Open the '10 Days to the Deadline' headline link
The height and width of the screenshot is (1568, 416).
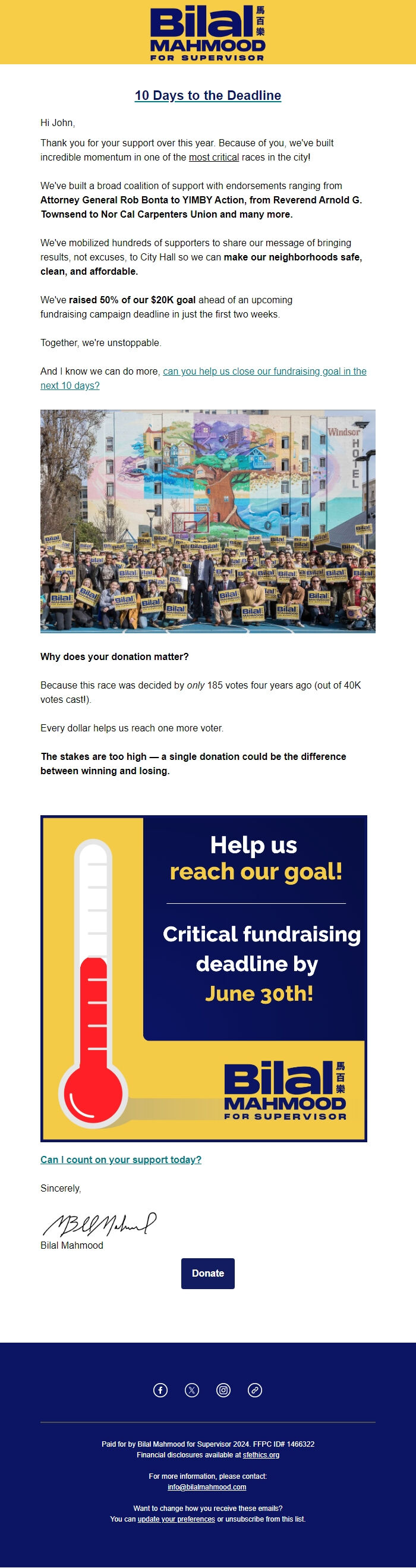207,96
